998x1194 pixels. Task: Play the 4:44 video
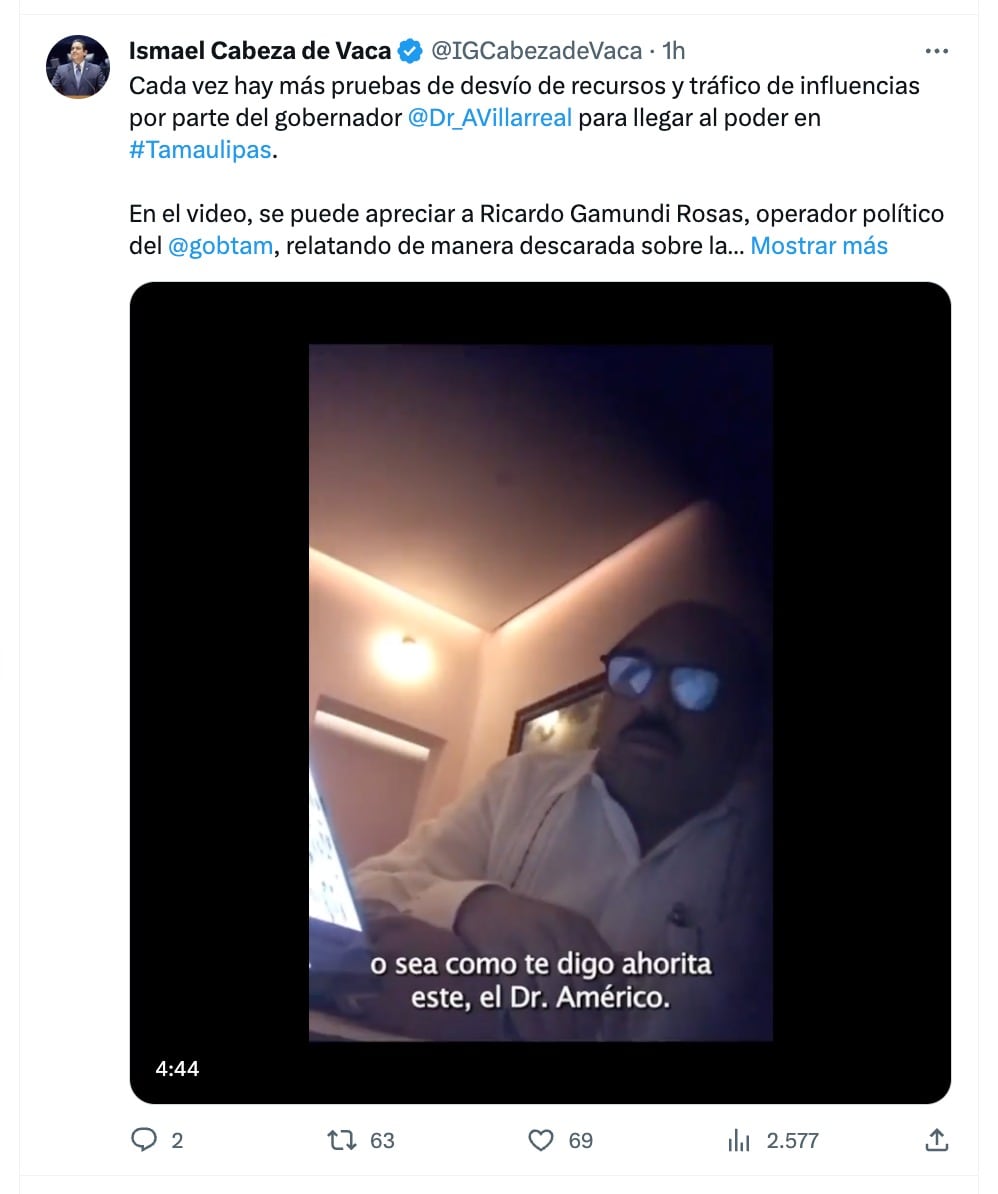coord(540,692)
